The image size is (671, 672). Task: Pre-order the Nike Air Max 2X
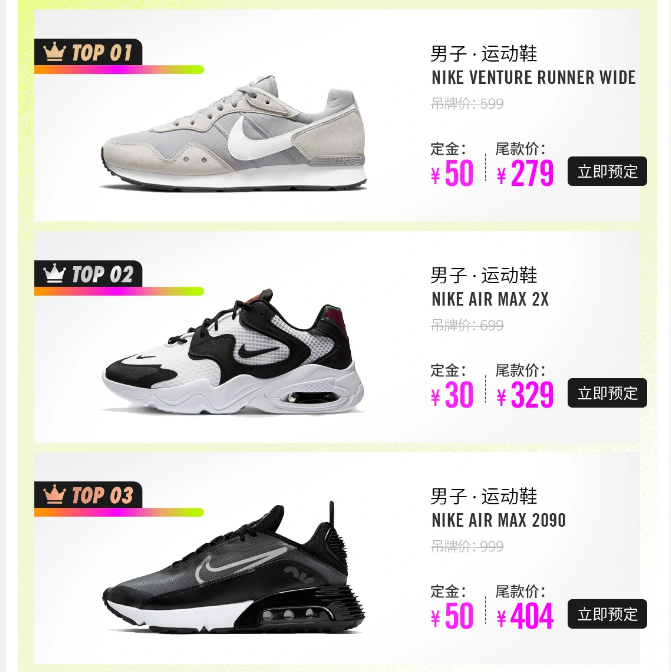tap(607, 393)
